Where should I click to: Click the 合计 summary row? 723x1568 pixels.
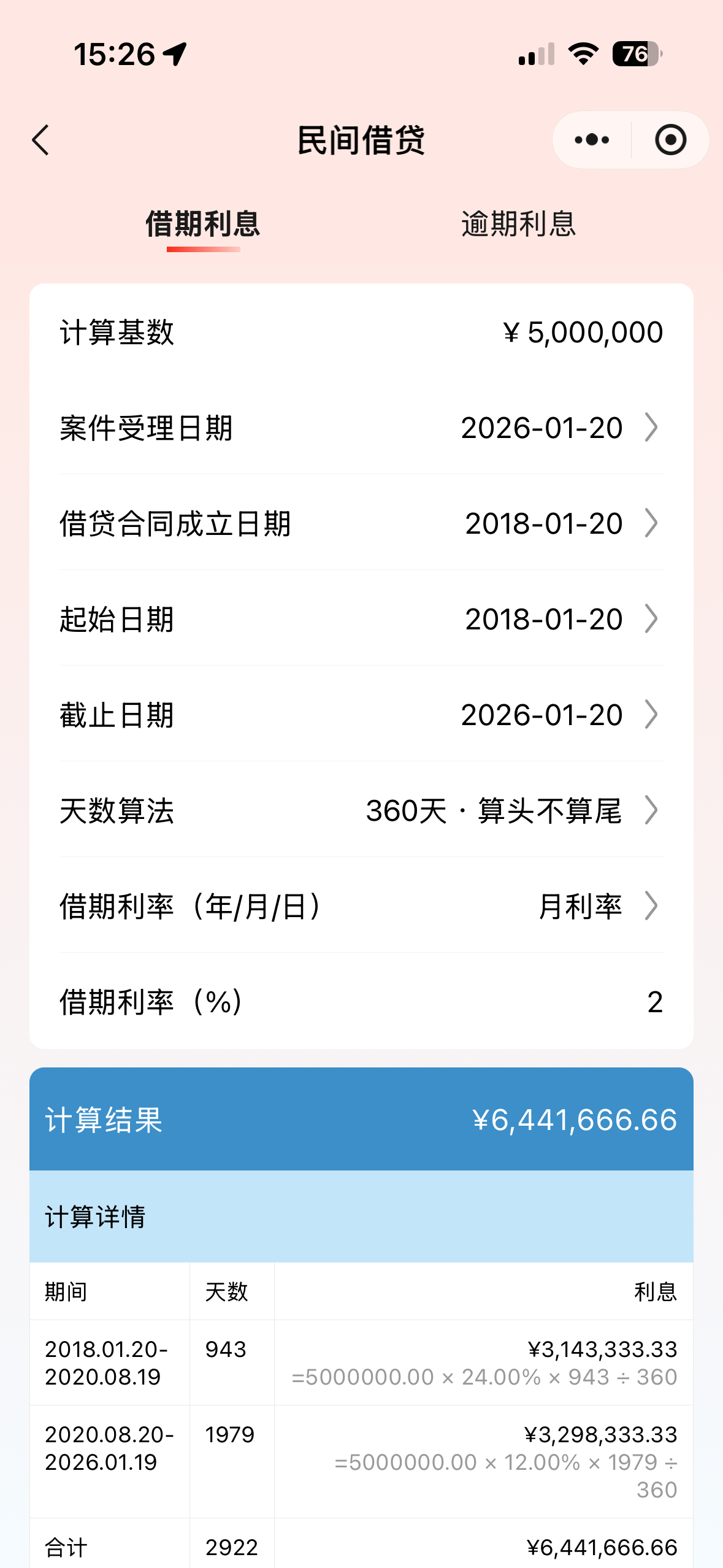[x=362, y=1546]
